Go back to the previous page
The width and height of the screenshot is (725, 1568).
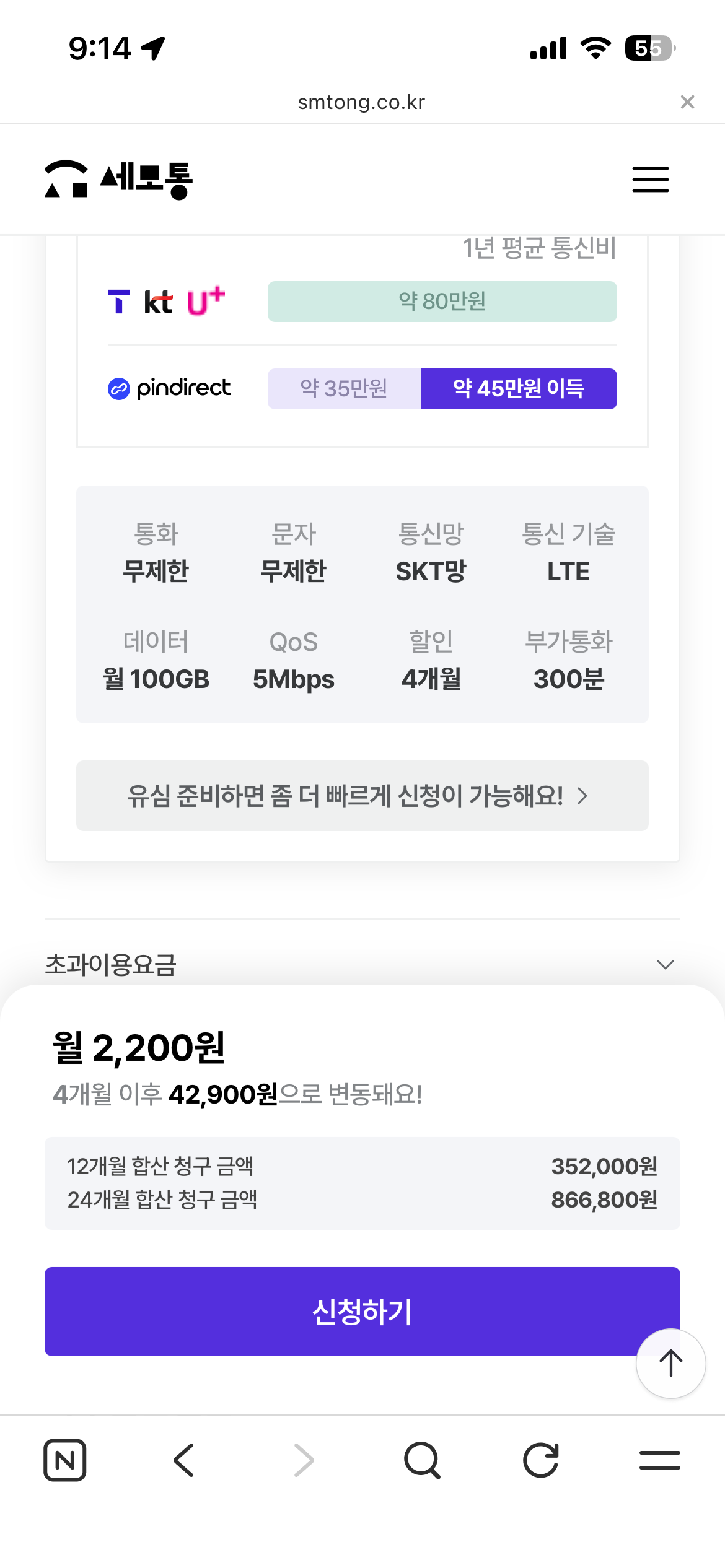(x=184, y=1460)
